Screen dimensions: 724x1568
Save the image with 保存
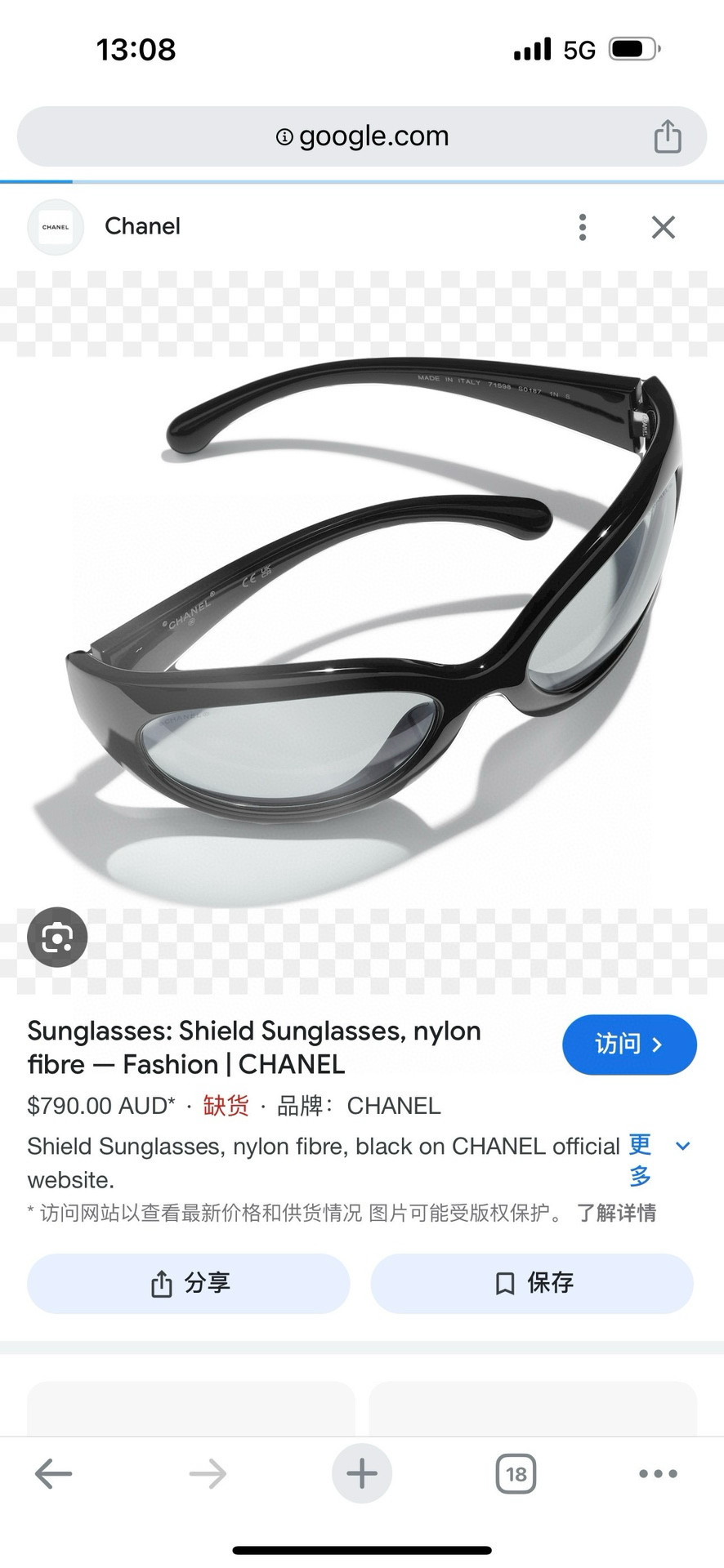click(x=532, y=1283)
